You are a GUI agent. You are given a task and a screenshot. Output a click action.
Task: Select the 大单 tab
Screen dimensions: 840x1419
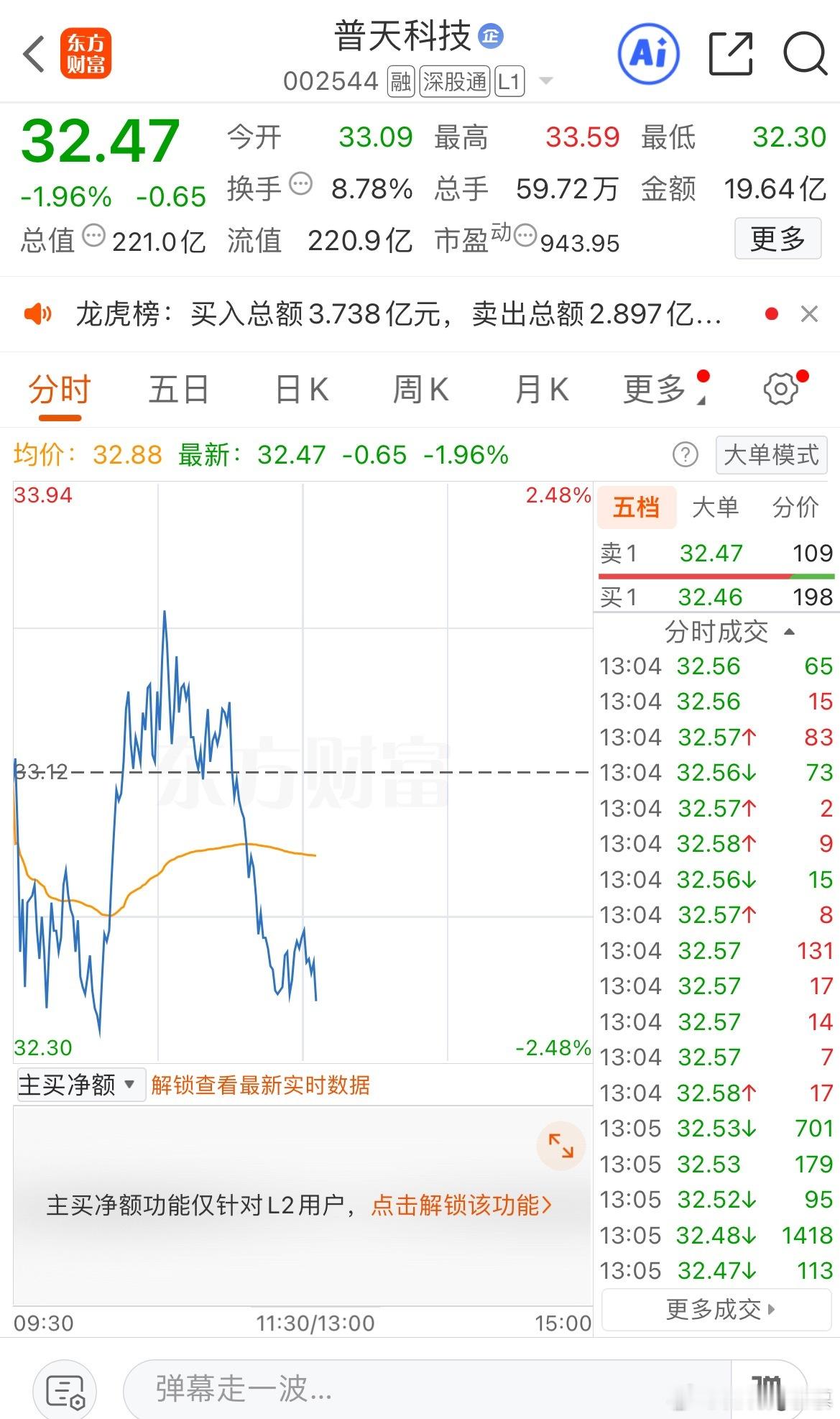coord(716,507)
